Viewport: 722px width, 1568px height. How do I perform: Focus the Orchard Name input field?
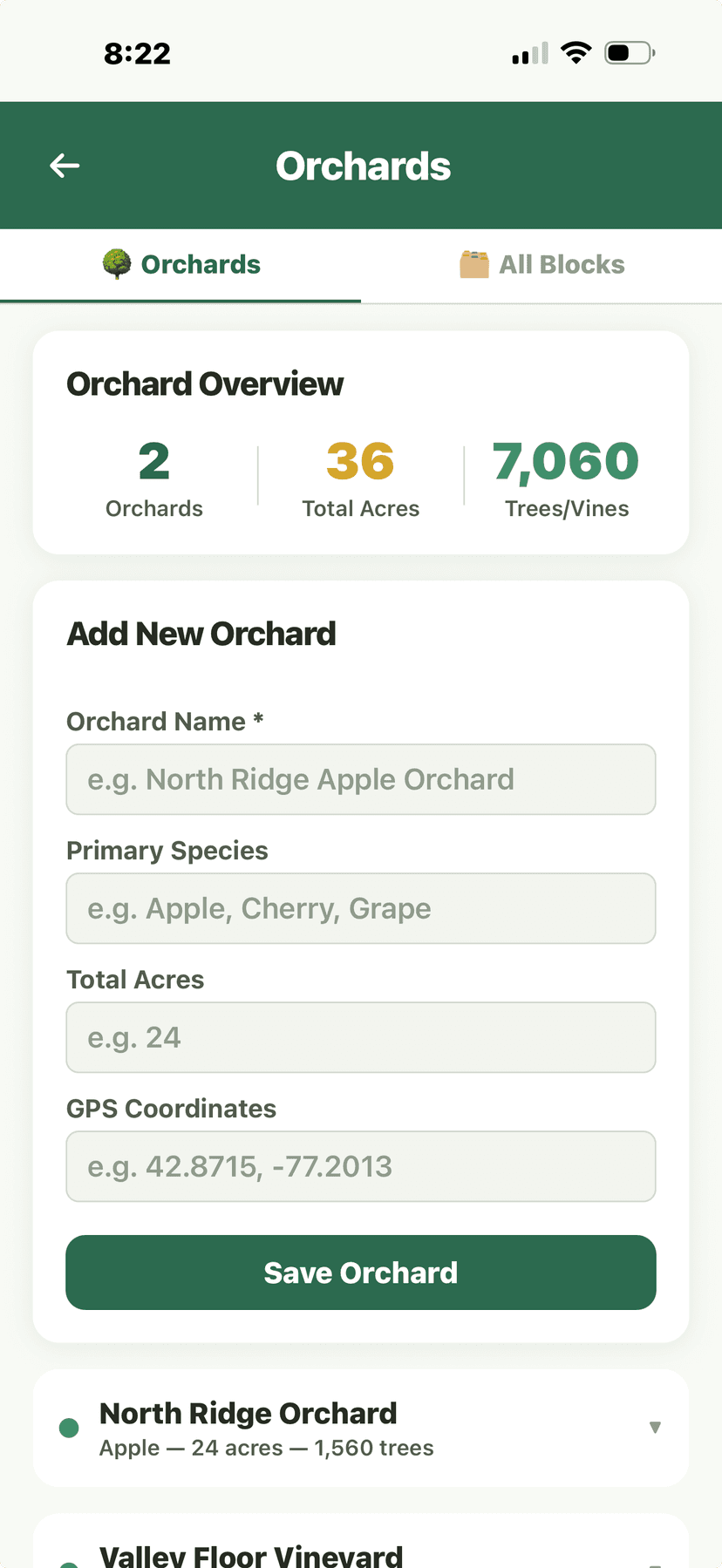click(x=360, y=779)
